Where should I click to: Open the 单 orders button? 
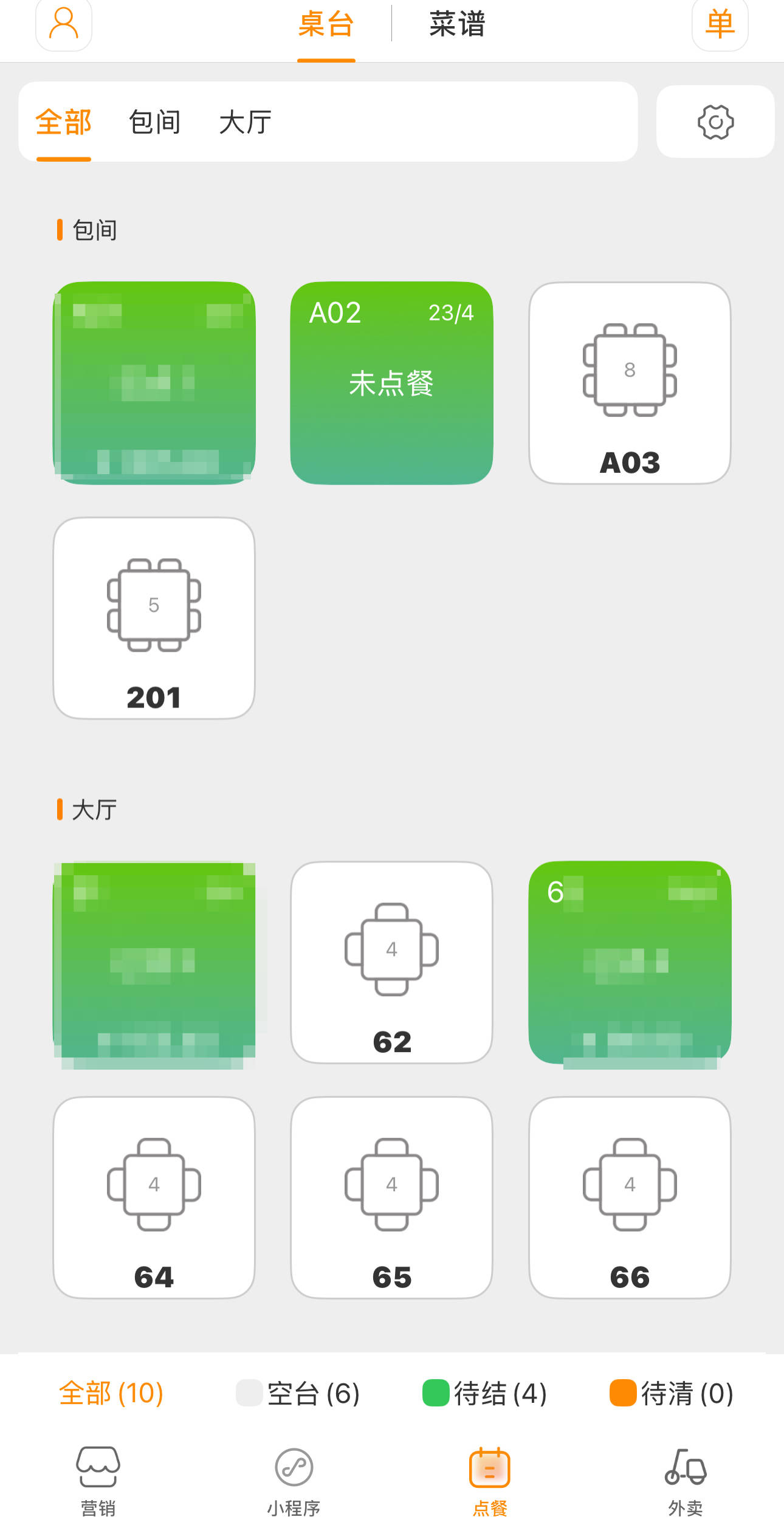coord(720,24)
